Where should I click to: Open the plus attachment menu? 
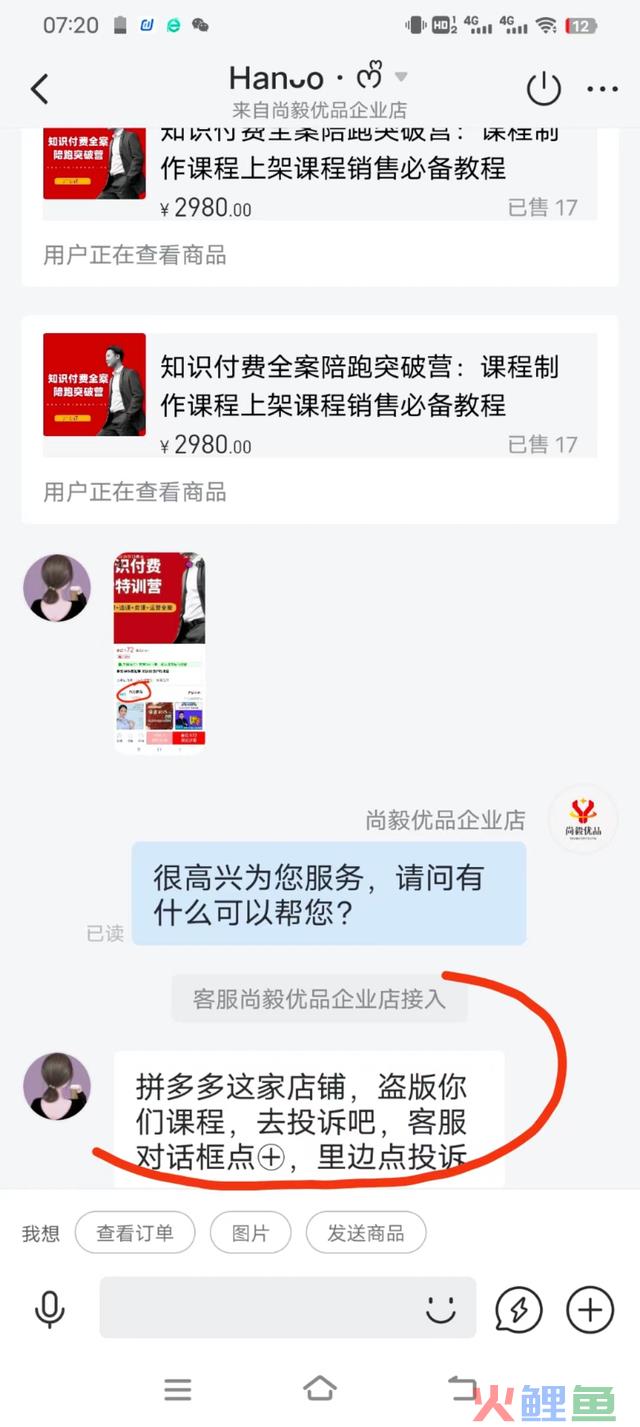pyautogui.click(x=590, y=1308)
